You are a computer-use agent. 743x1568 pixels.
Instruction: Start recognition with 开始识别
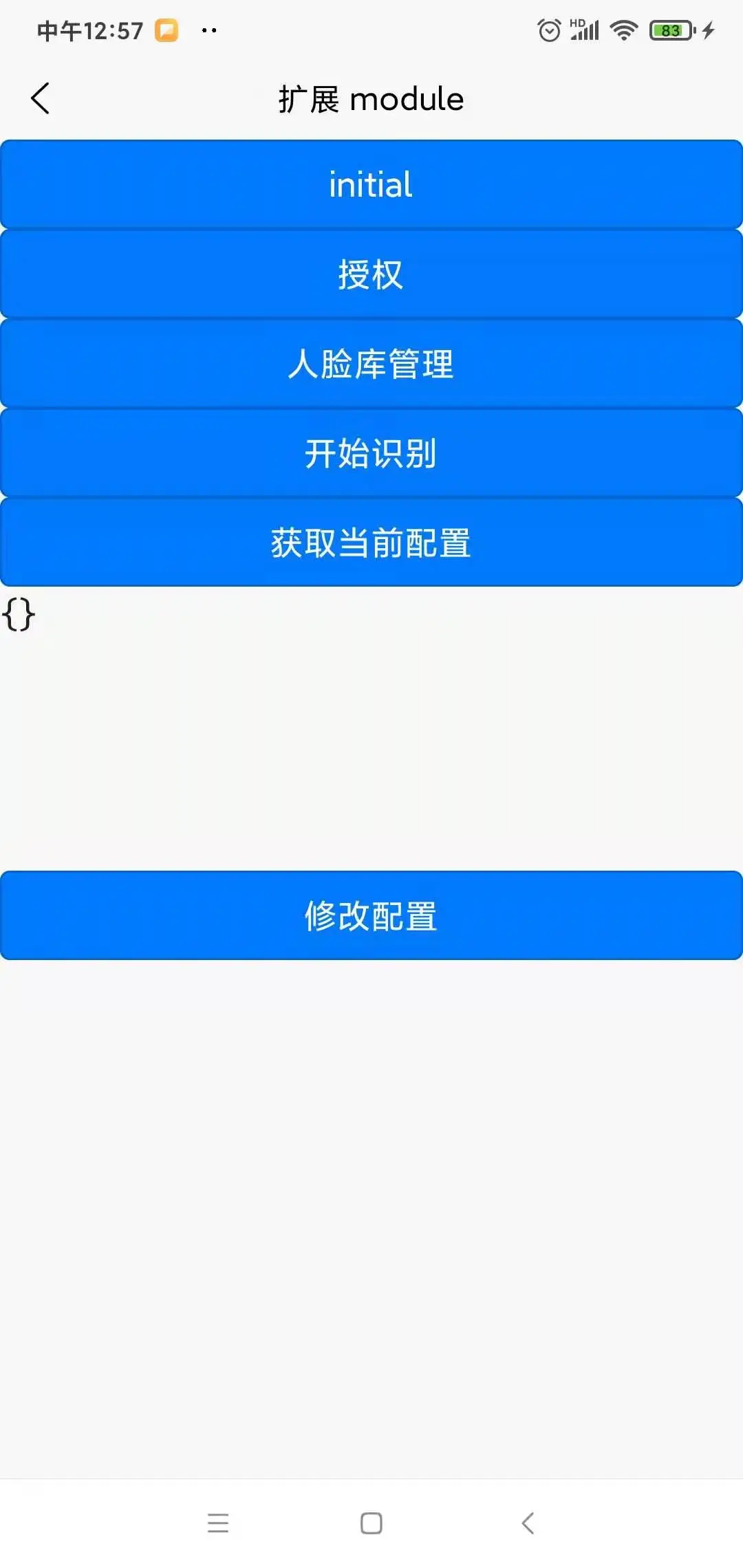tap(371, 453)
